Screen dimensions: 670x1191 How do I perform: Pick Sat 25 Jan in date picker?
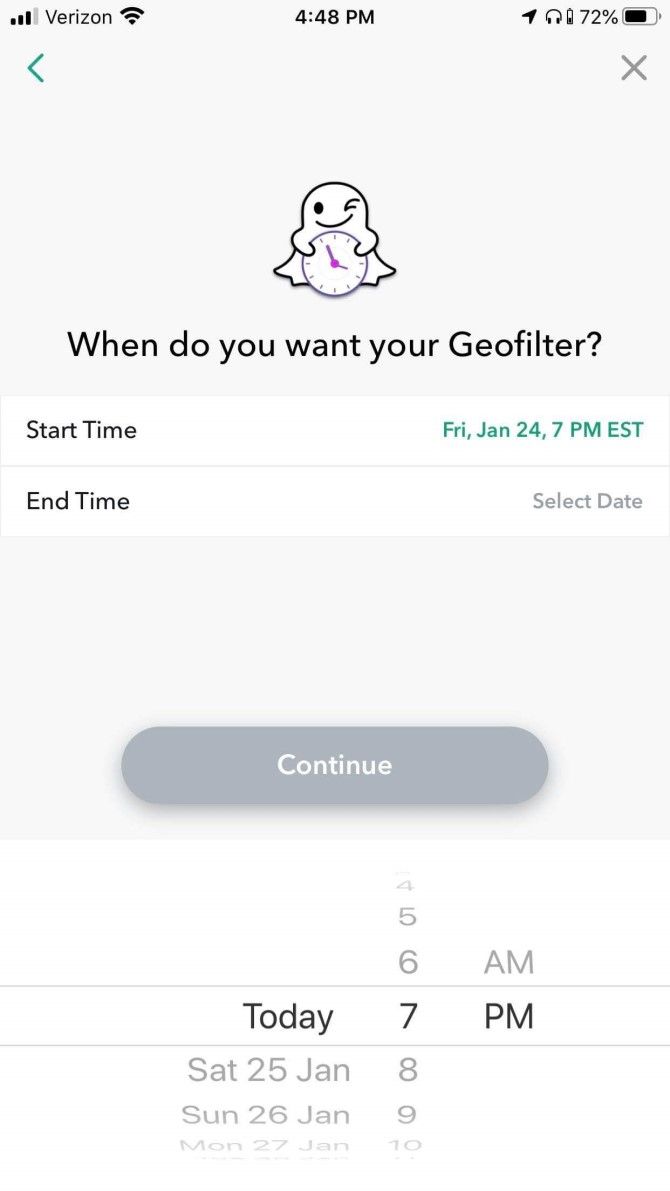269,1070
